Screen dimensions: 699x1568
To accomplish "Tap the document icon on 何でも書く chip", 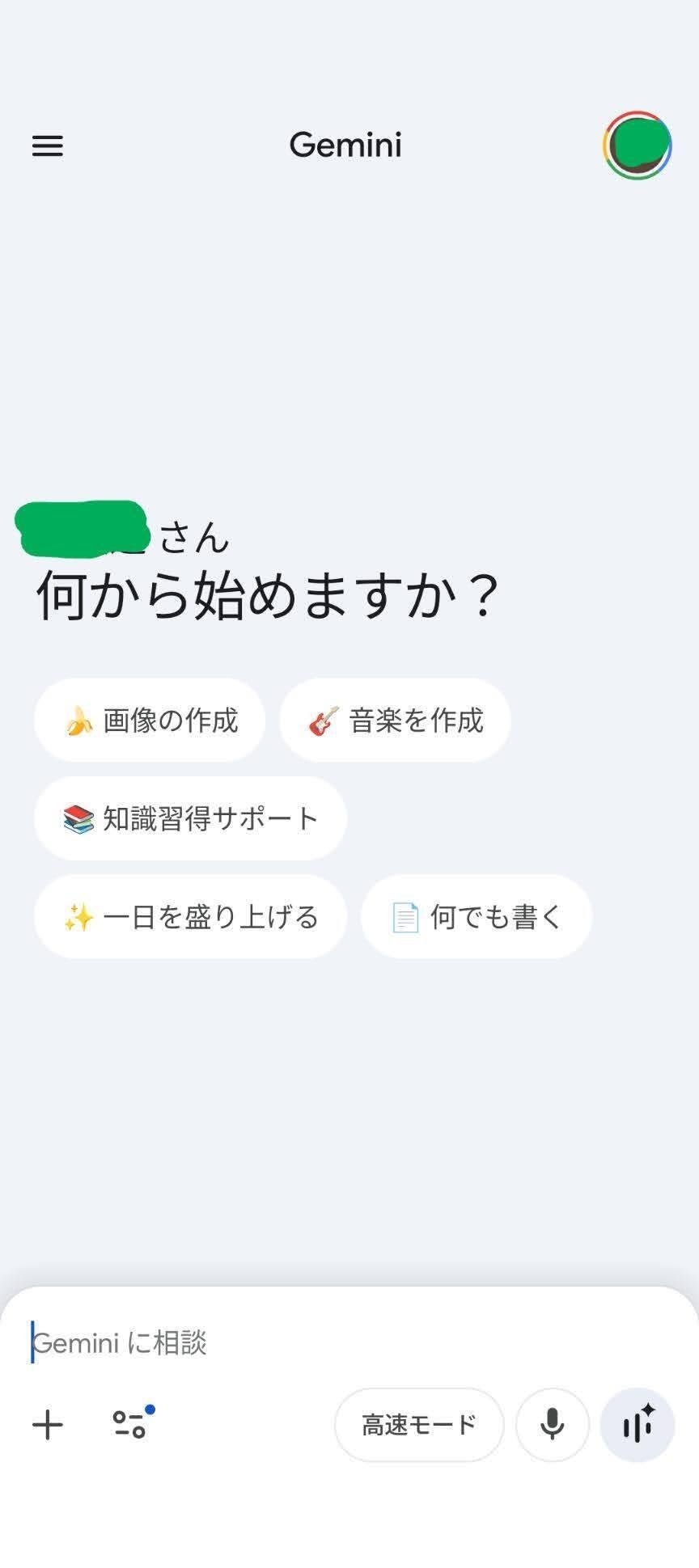I will click(406, 917).
